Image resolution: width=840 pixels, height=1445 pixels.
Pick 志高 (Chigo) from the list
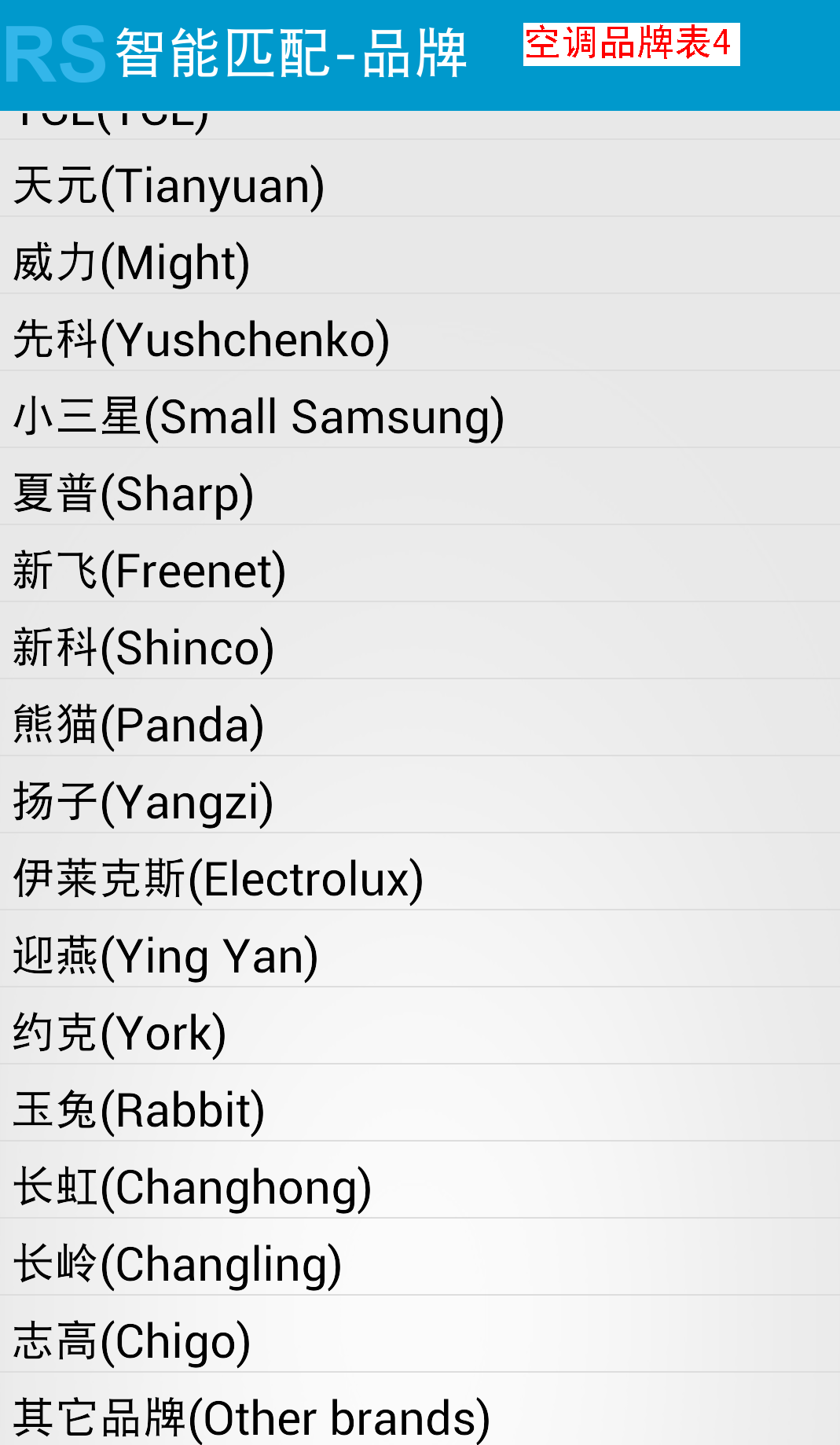[132, 1341]
